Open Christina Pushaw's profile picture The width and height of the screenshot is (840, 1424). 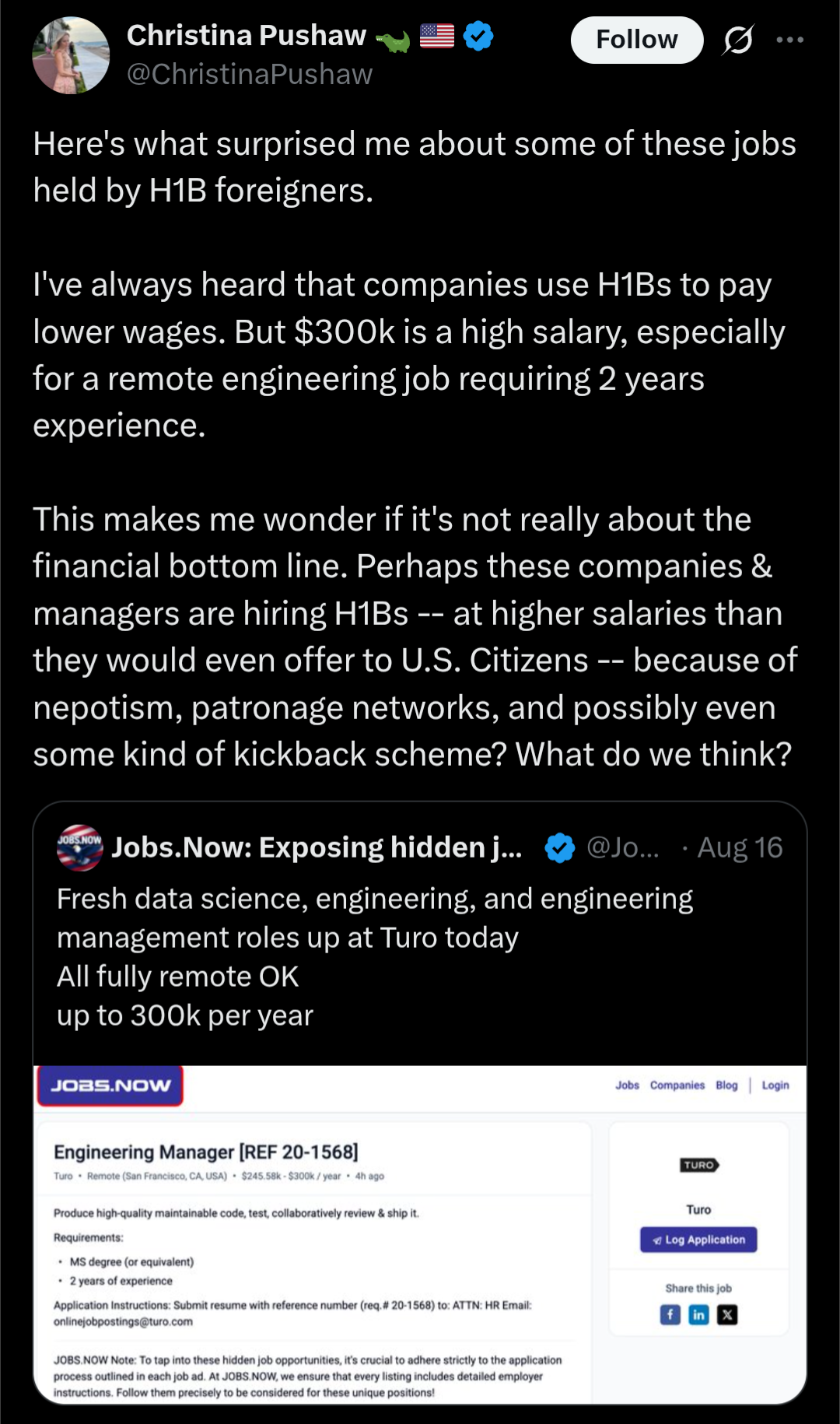pyautogui.click(x=71, y=55)
